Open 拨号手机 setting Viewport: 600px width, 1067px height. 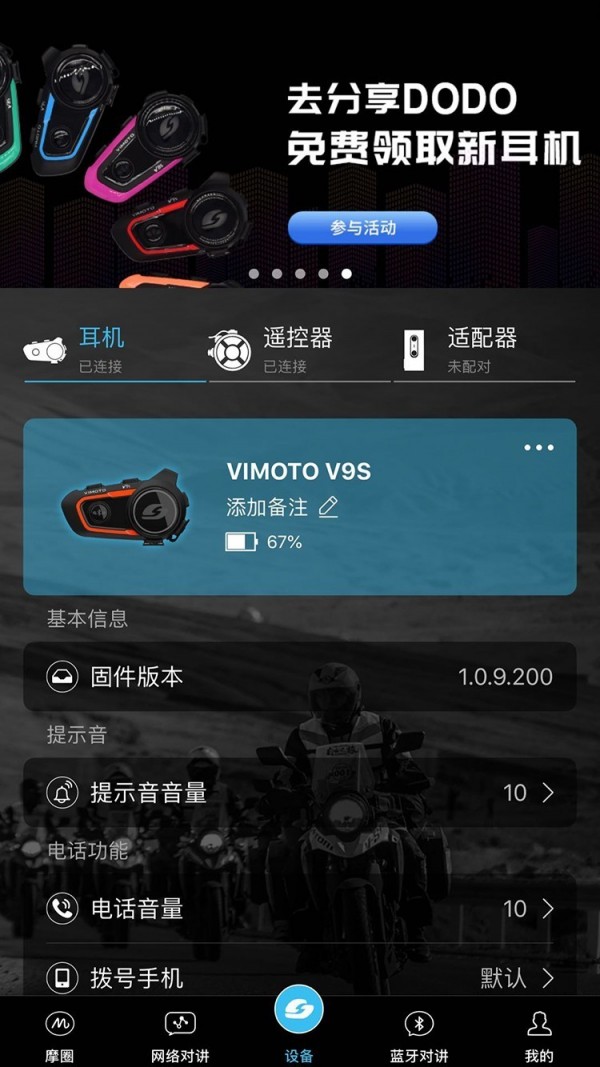click(x=300, y=977)
